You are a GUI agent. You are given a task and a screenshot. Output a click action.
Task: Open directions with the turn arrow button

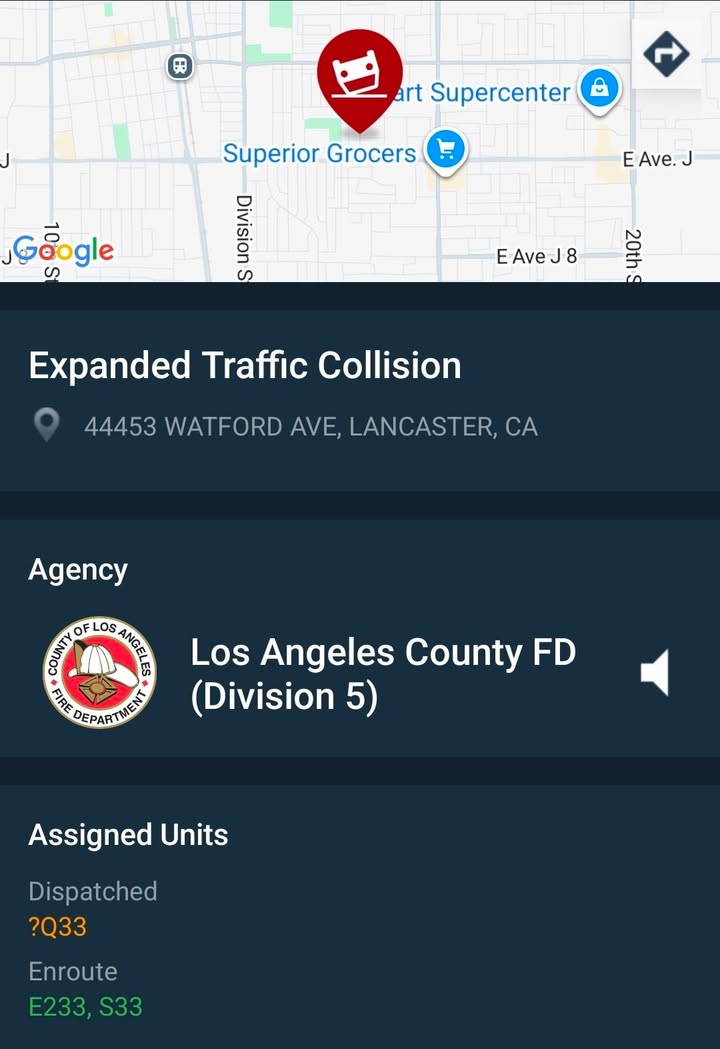coord(666,54)
